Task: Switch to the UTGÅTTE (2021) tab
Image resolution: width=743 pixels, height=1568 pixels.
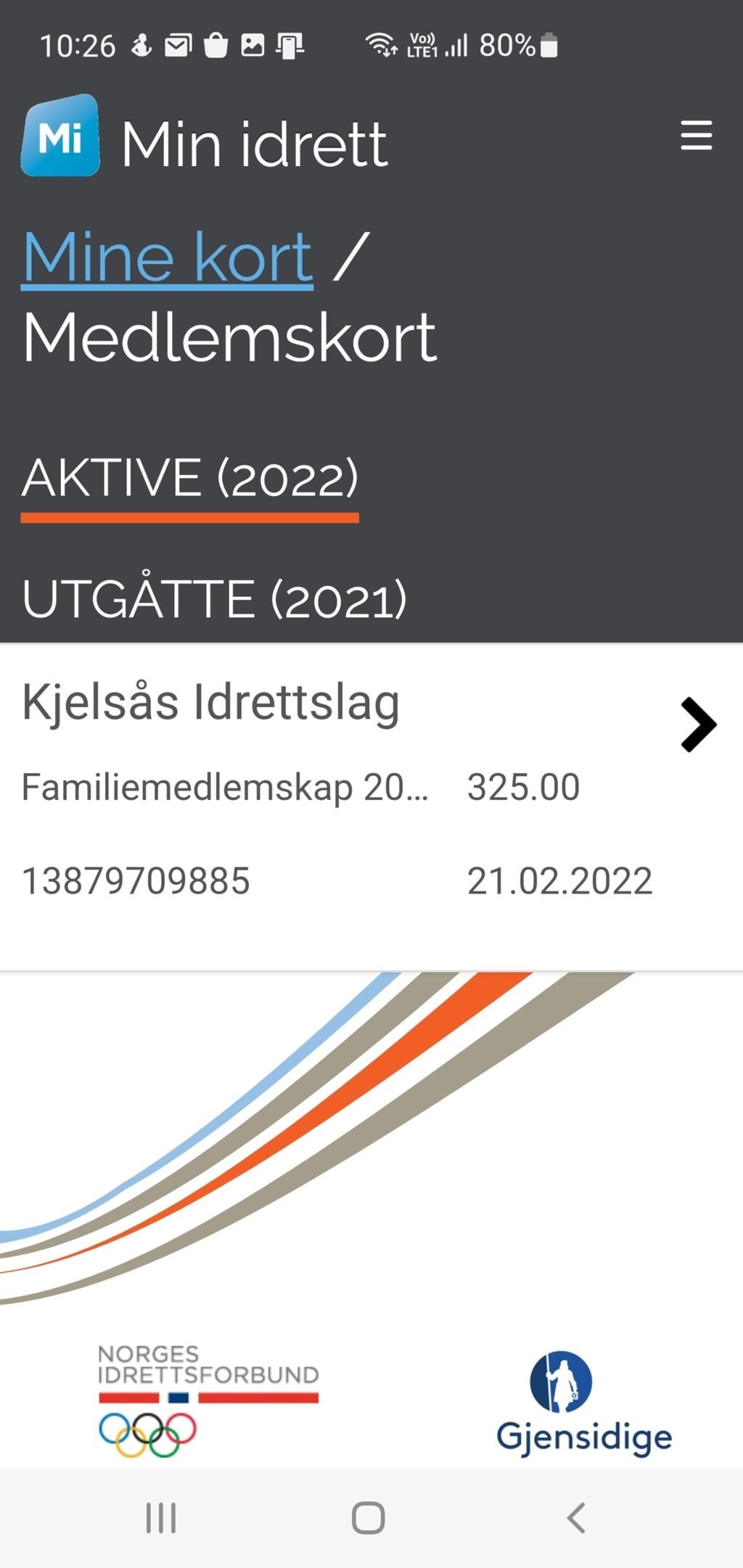Action: coord(214,599)
